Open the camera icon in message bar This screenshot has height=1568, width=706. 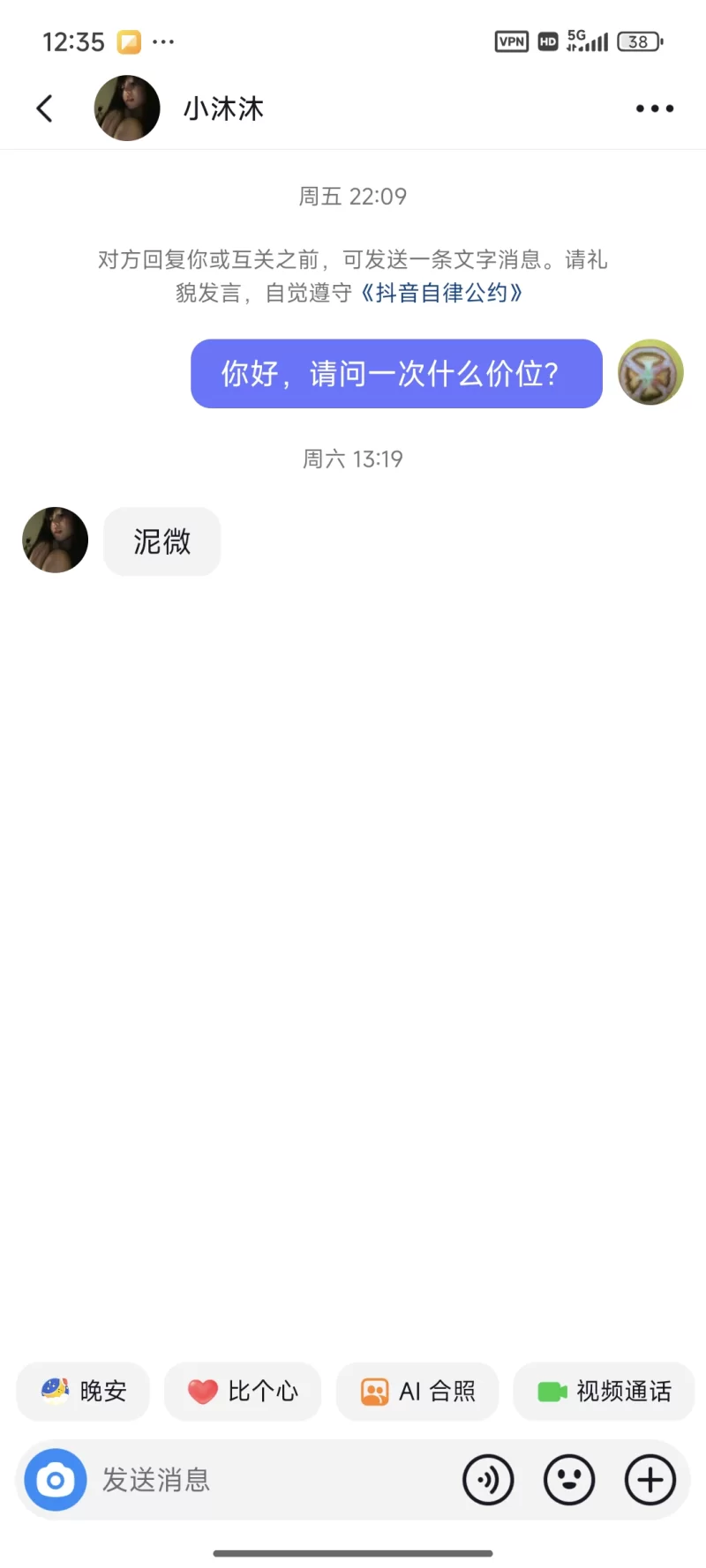[x=55, y=1480]
